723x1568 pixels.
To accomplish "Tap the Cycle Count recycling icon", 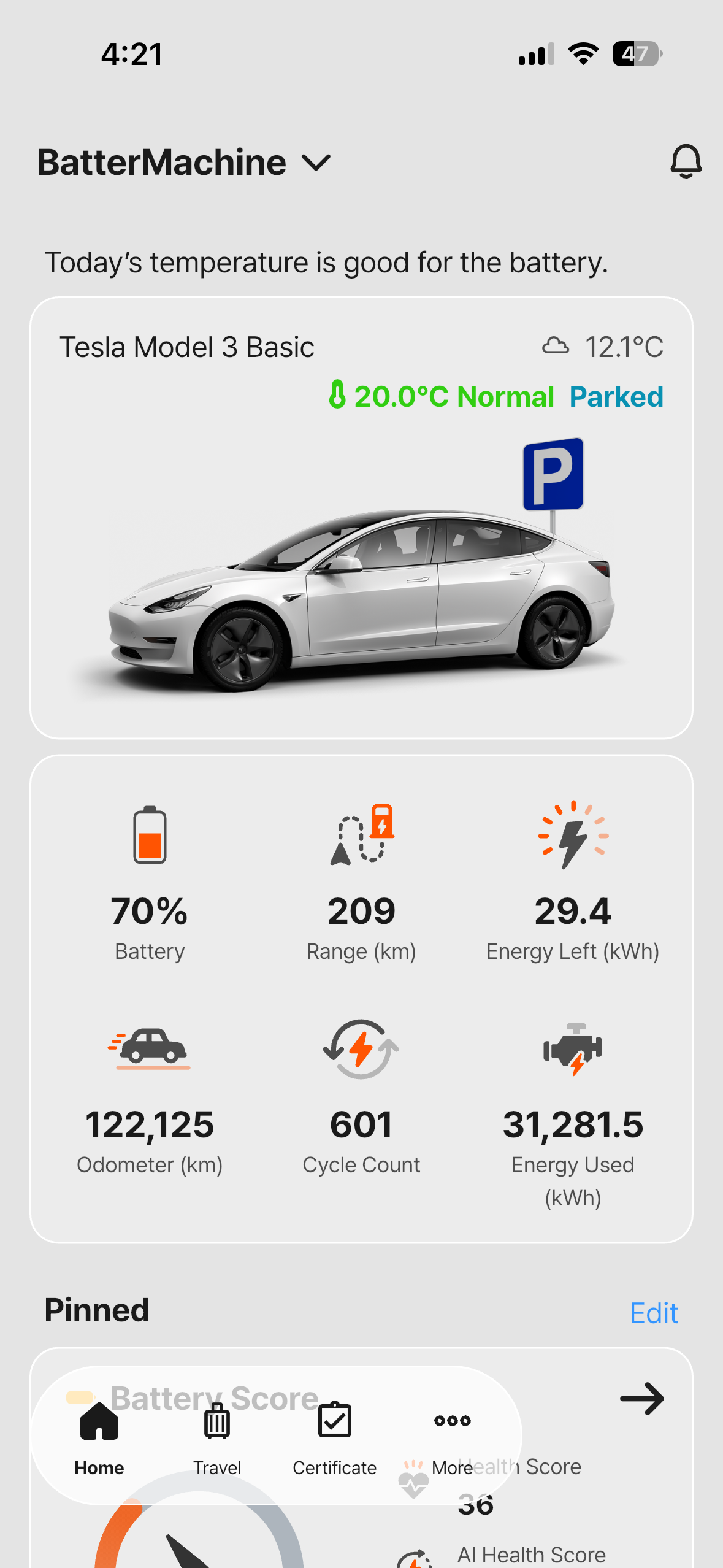I will tap(361, 1049).
